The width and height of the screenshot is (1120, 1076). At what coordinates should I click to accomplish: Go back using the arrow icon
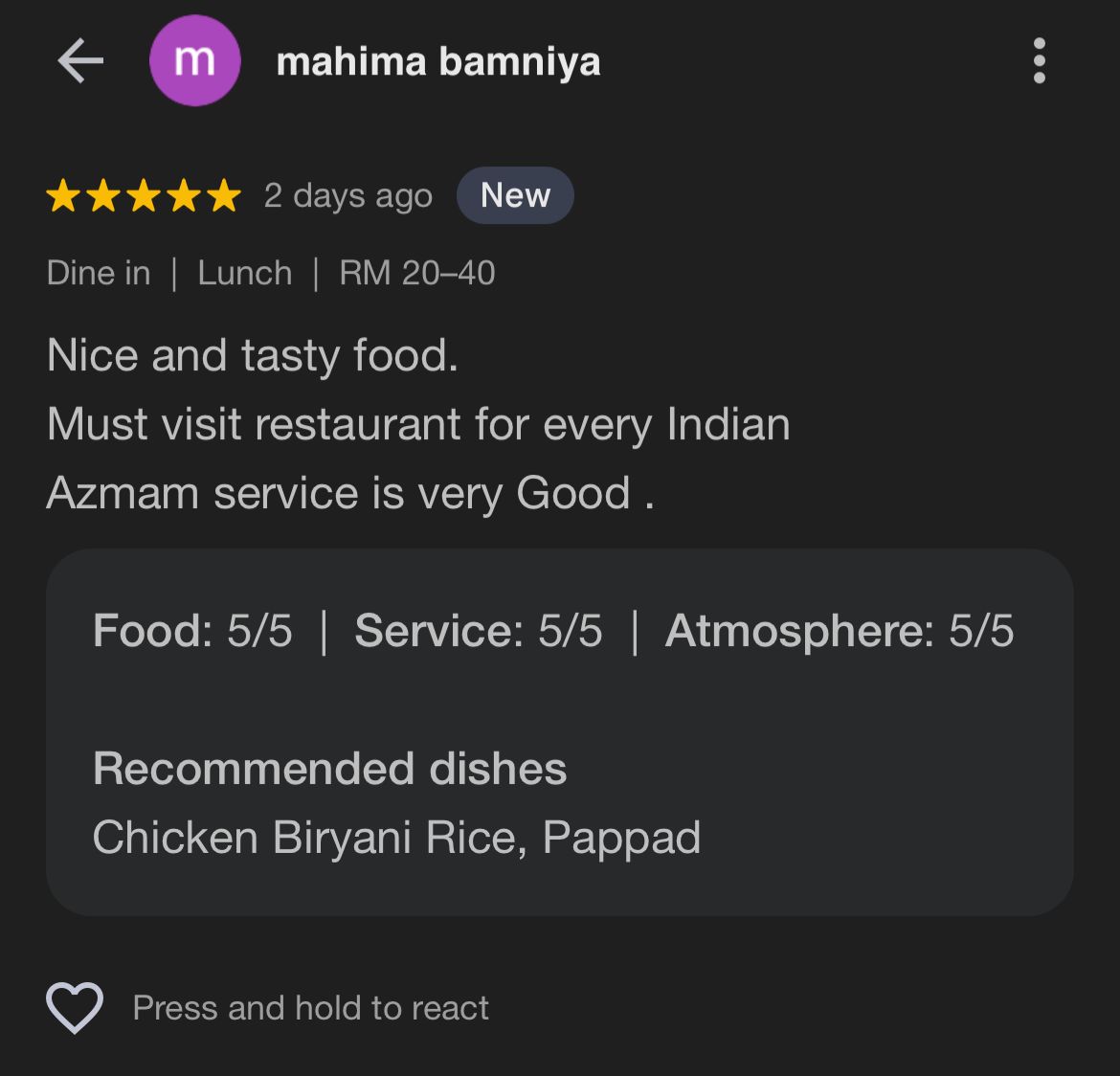(x=80, y=62)
